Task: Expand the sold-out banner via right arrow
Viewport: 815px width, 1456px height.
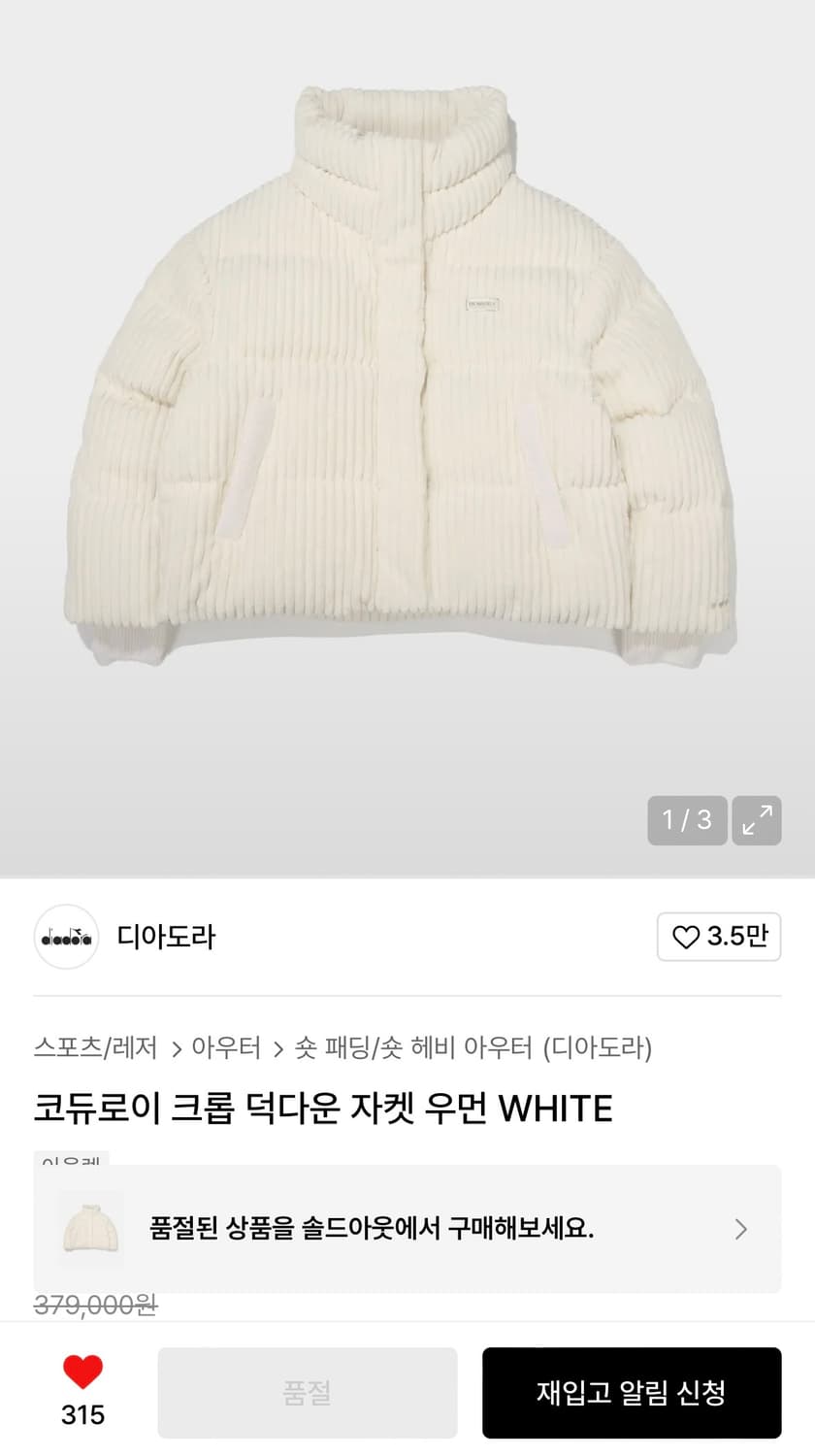Action: pyautogui.click(x=739, y=1228)
